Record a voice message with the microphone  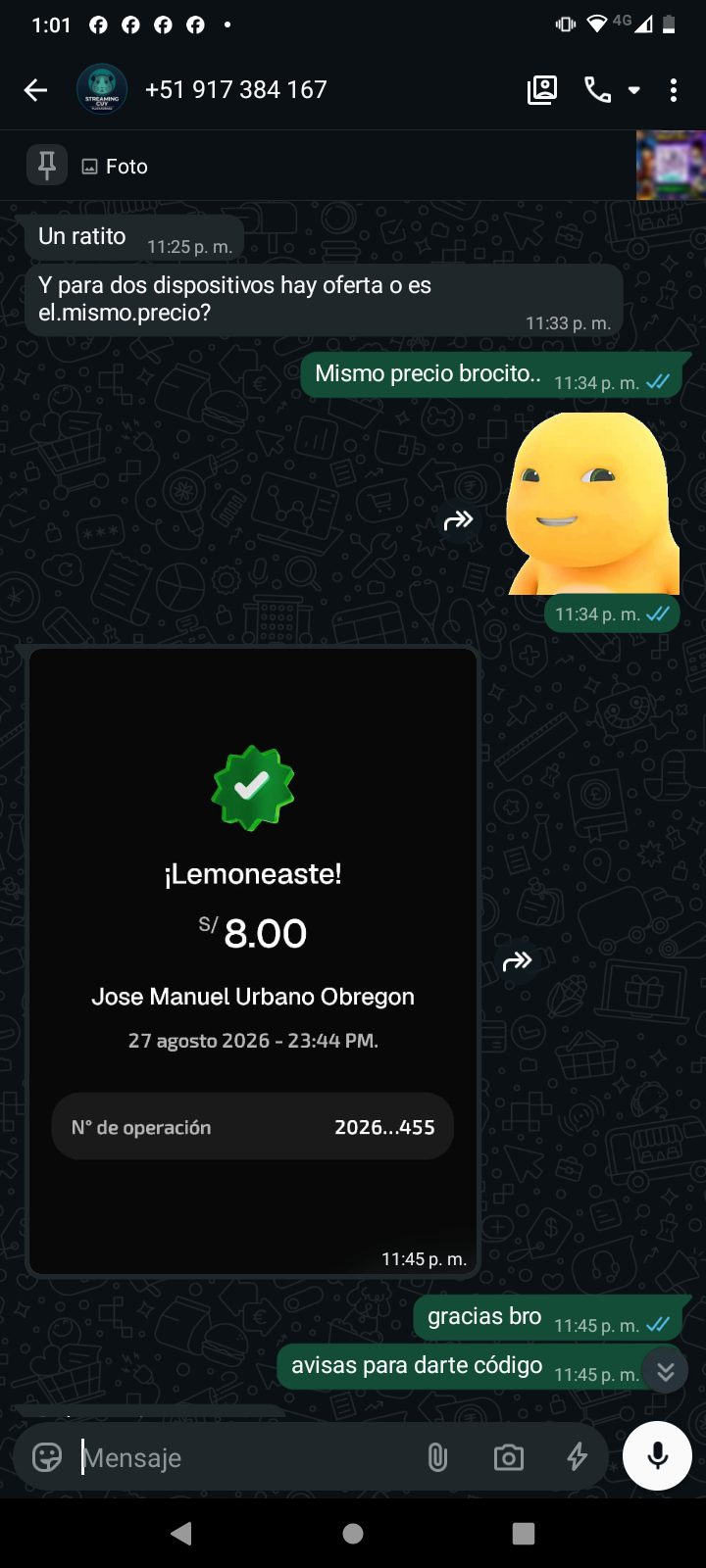click(658, 1455)
